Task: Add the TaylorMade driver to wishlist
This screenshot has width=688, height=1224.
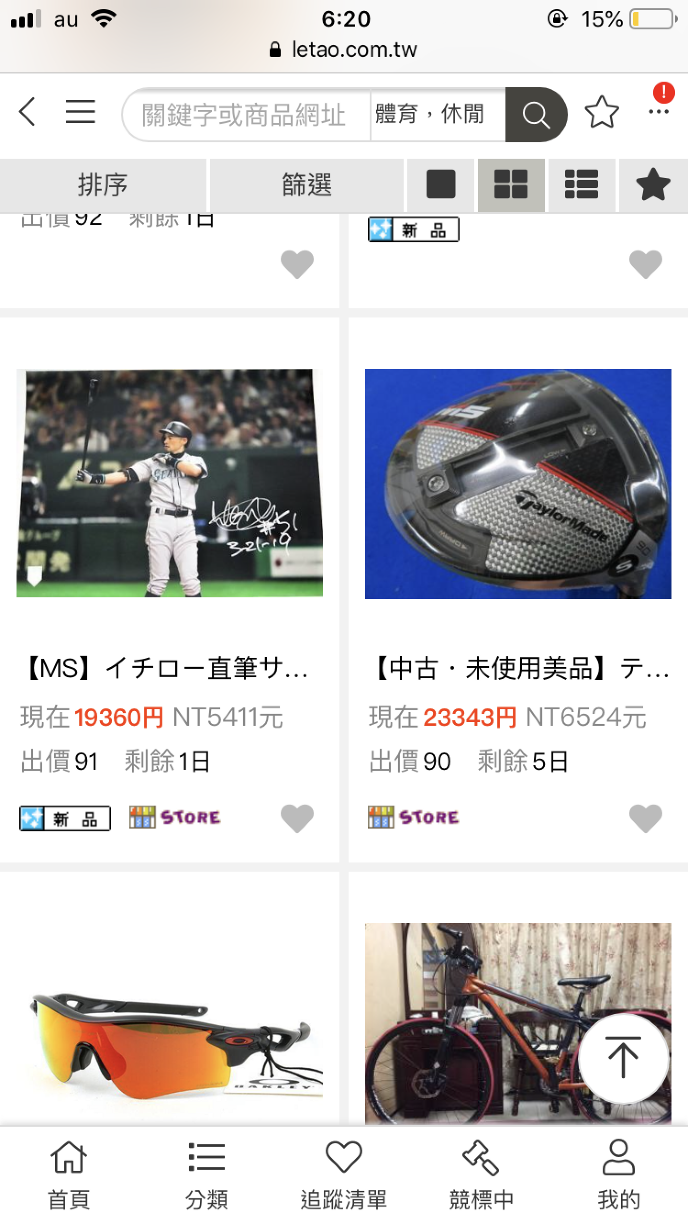Action: click(x=645, y=818)
